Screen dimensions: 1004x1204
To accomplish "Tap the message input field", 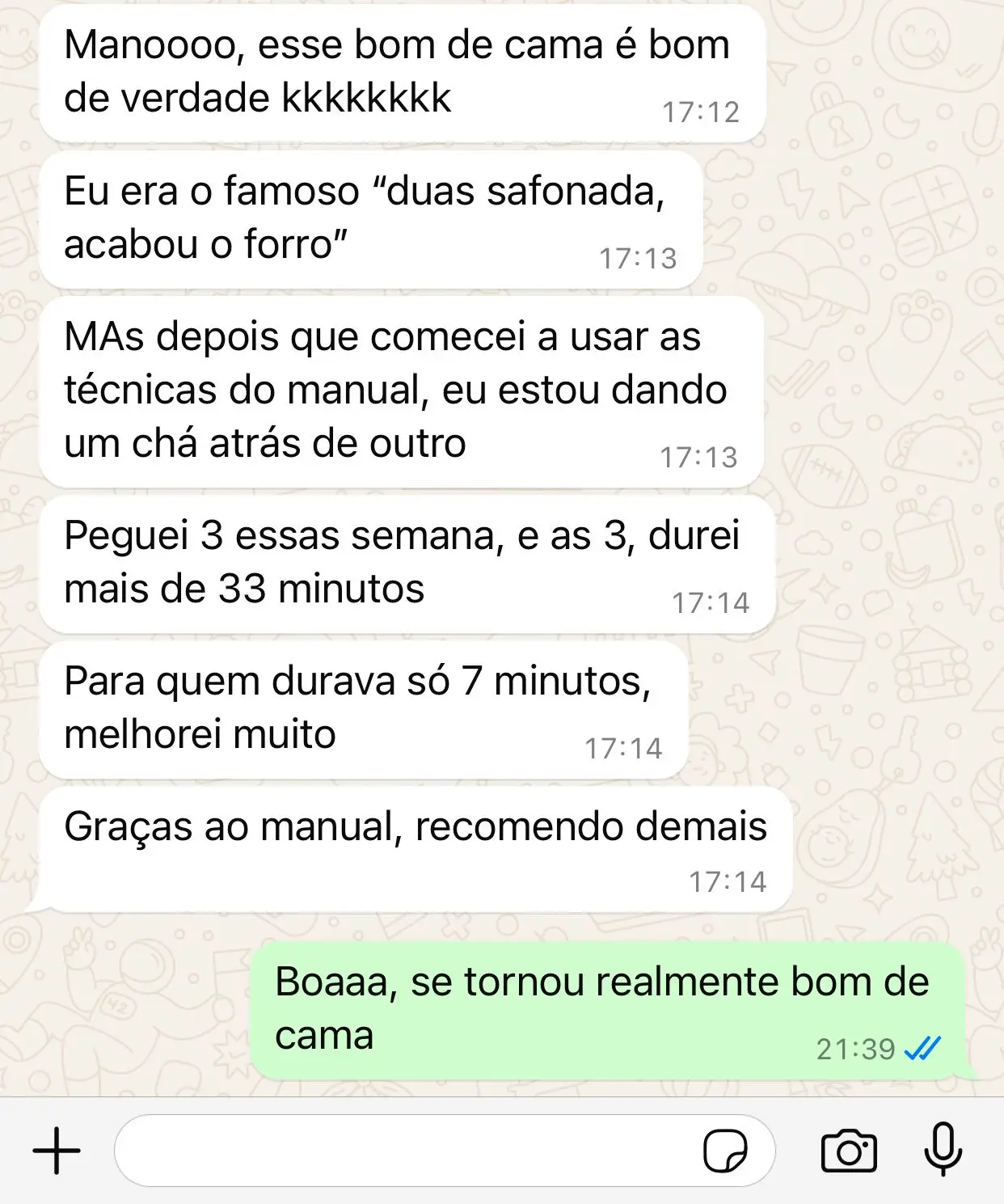I will pos(404,1150).
